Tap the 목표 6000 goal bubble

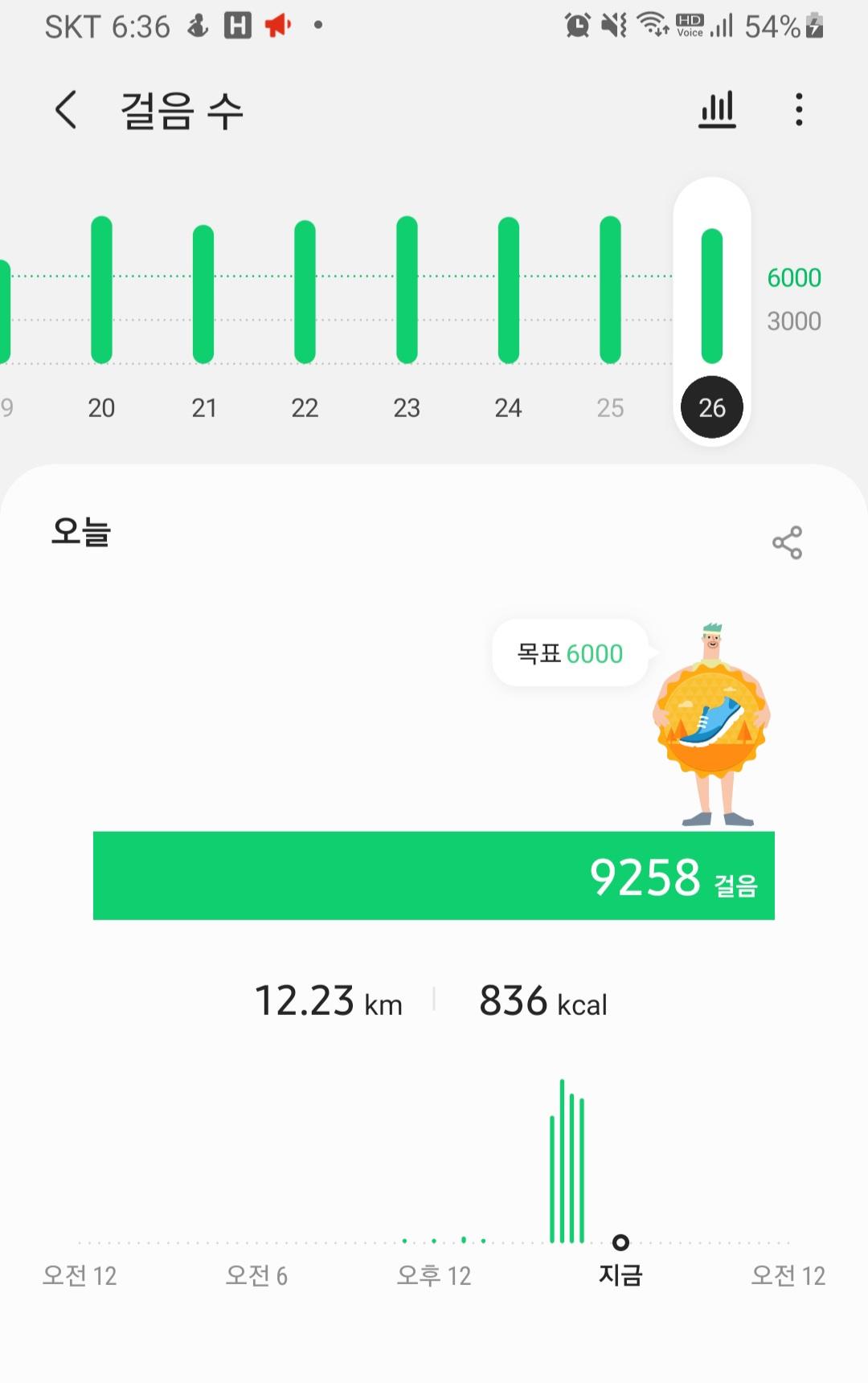click(x=570, y=653)
